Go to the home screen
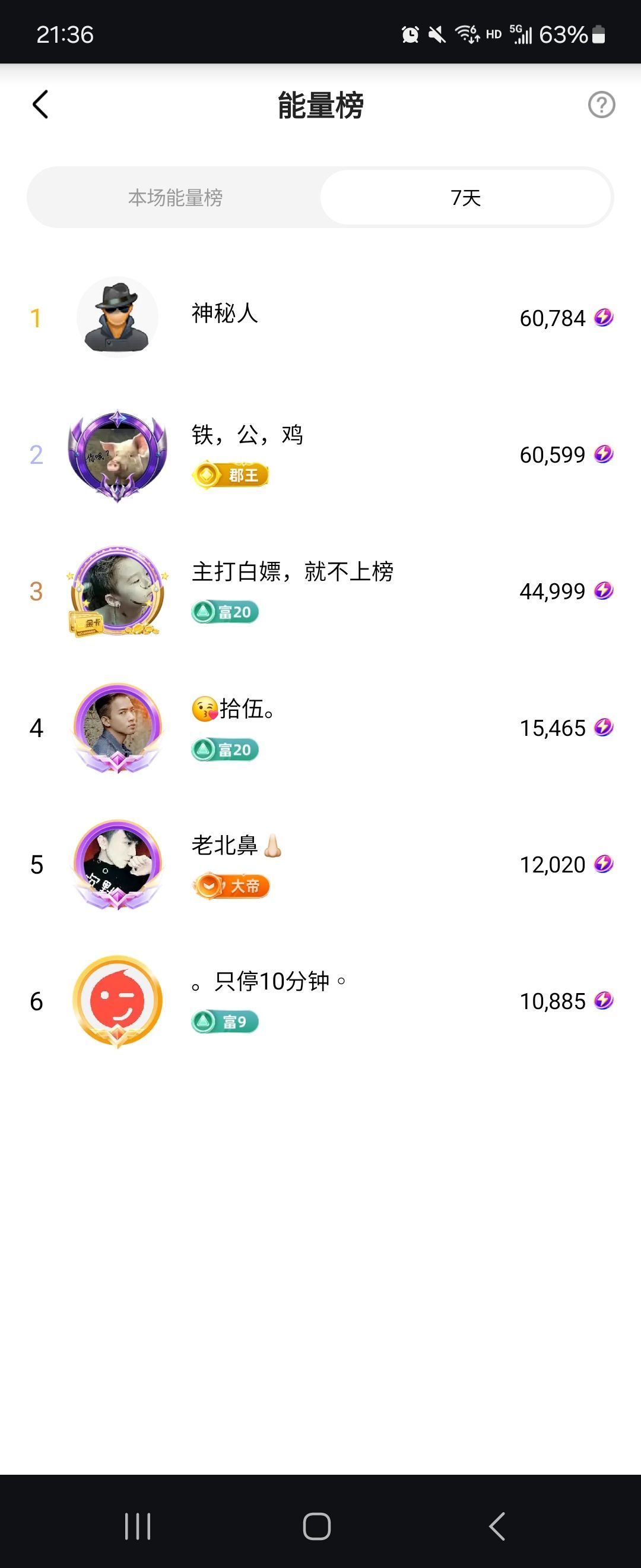 coord(317,1526)
